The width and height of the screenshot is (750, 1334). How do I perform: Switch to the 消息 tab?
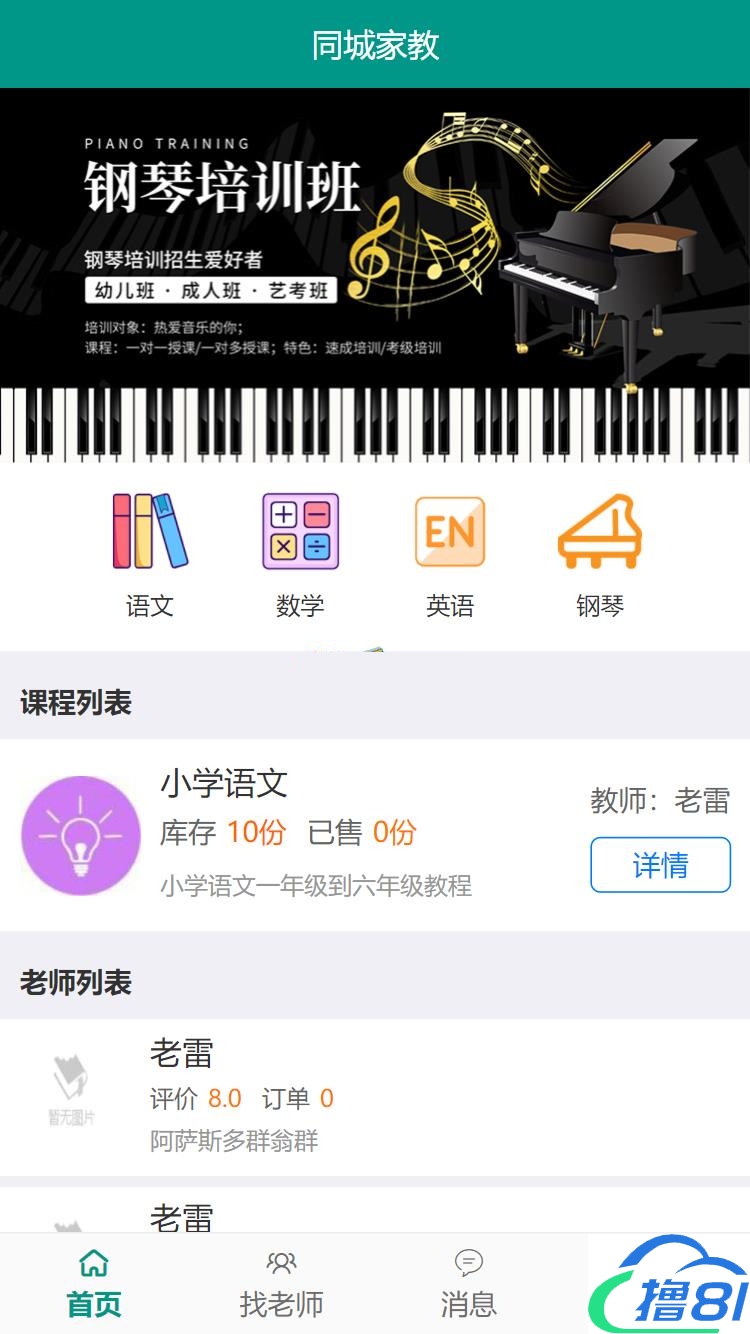(x=468, y=1283)
